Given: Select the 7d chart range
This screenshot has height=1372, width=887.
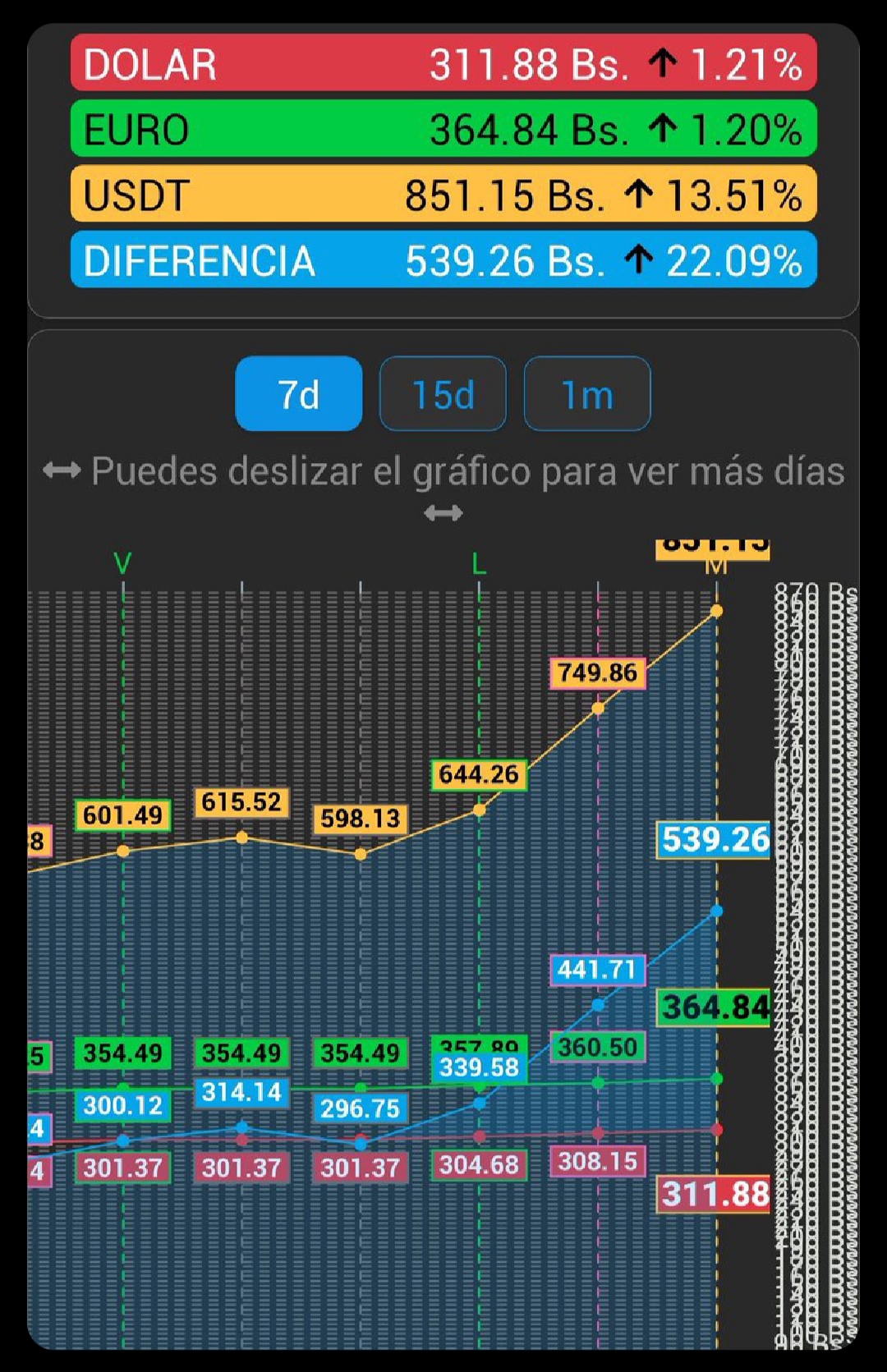Looking at the screenshot, I should click(298, 394).
